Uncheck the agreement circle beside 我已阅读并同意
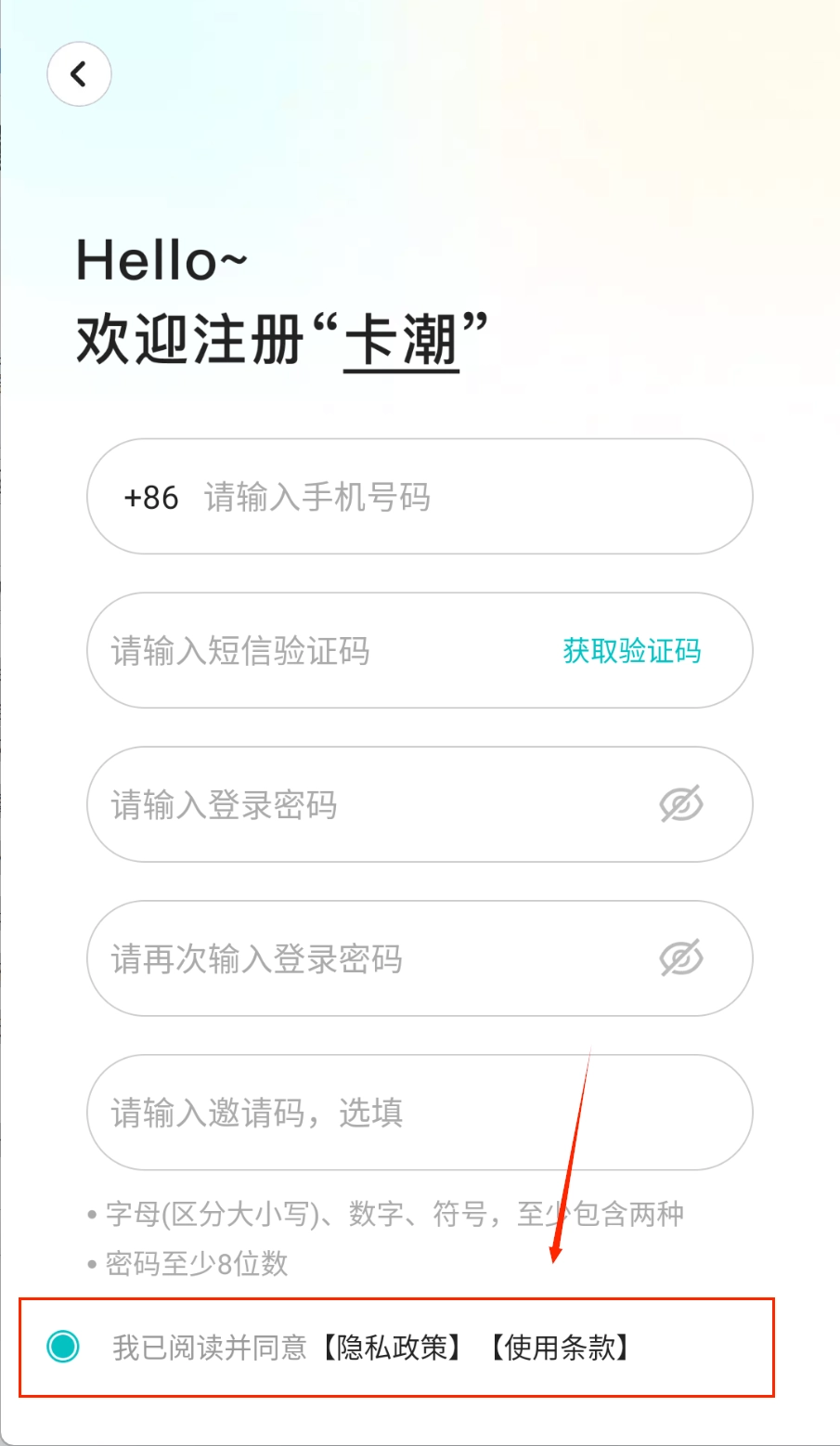Image resolution: width=840 pixels, height=1446 pixels. (x=63, y=1346)
